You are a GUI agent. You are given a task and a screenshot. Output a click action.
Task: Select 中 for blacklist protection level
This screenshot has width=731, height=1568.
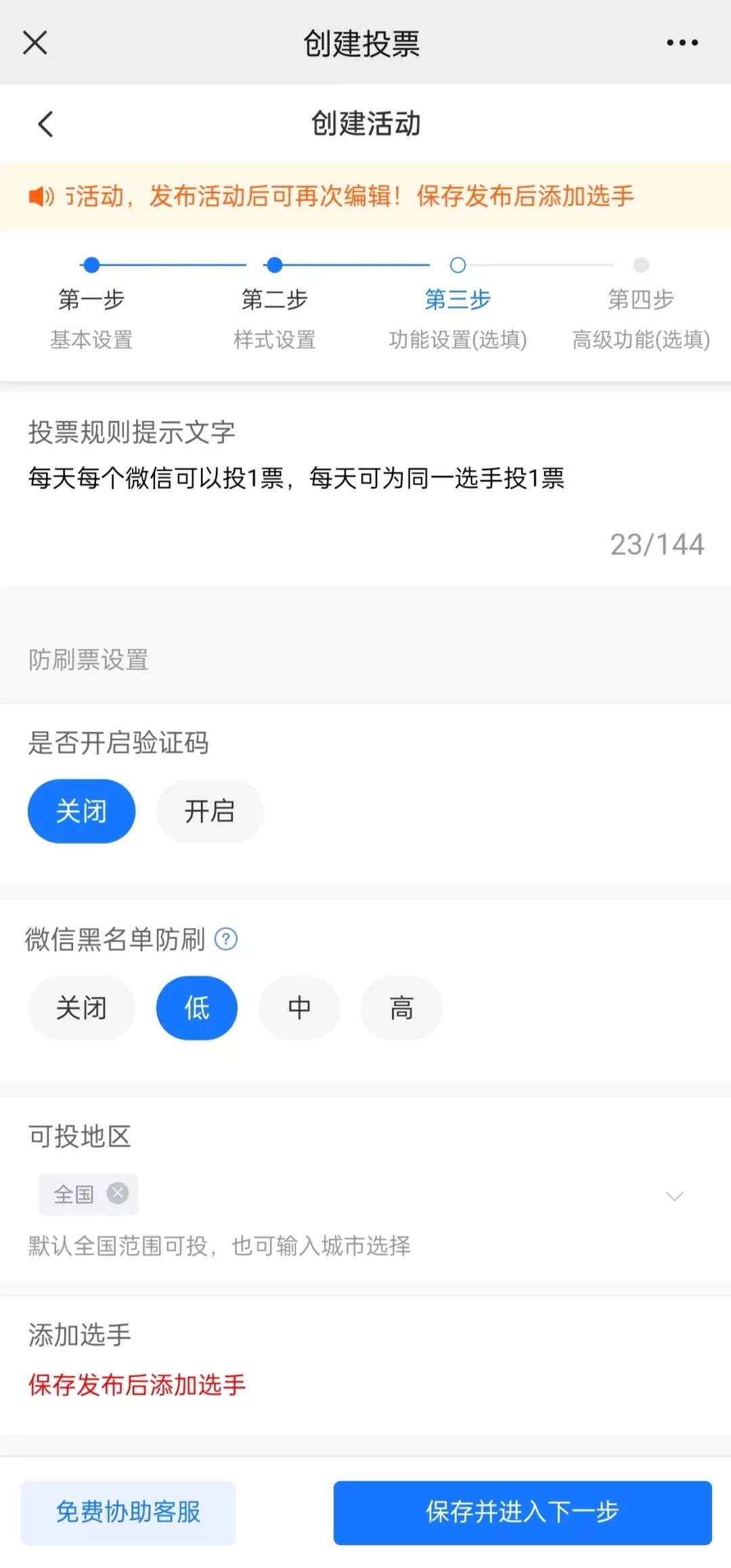click(x=298, y=1007)
